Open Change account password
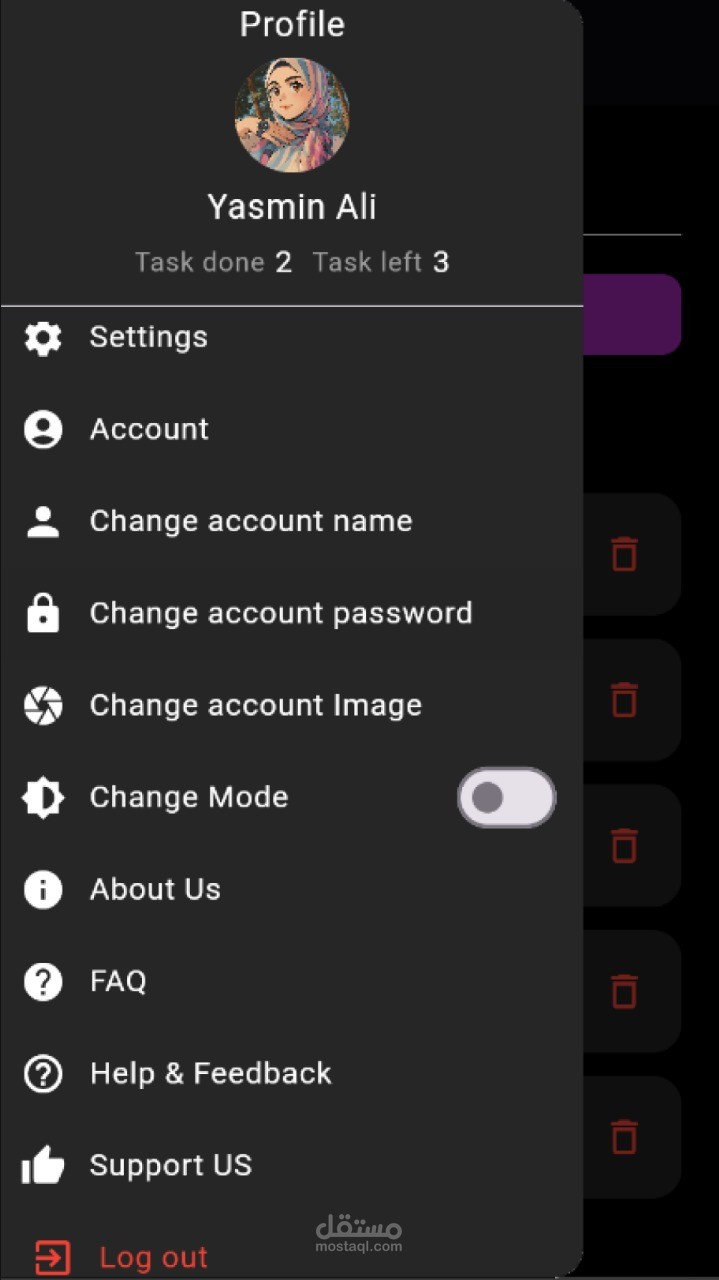719x1280 pixels. pyautogui.click(x=291, y=614)
